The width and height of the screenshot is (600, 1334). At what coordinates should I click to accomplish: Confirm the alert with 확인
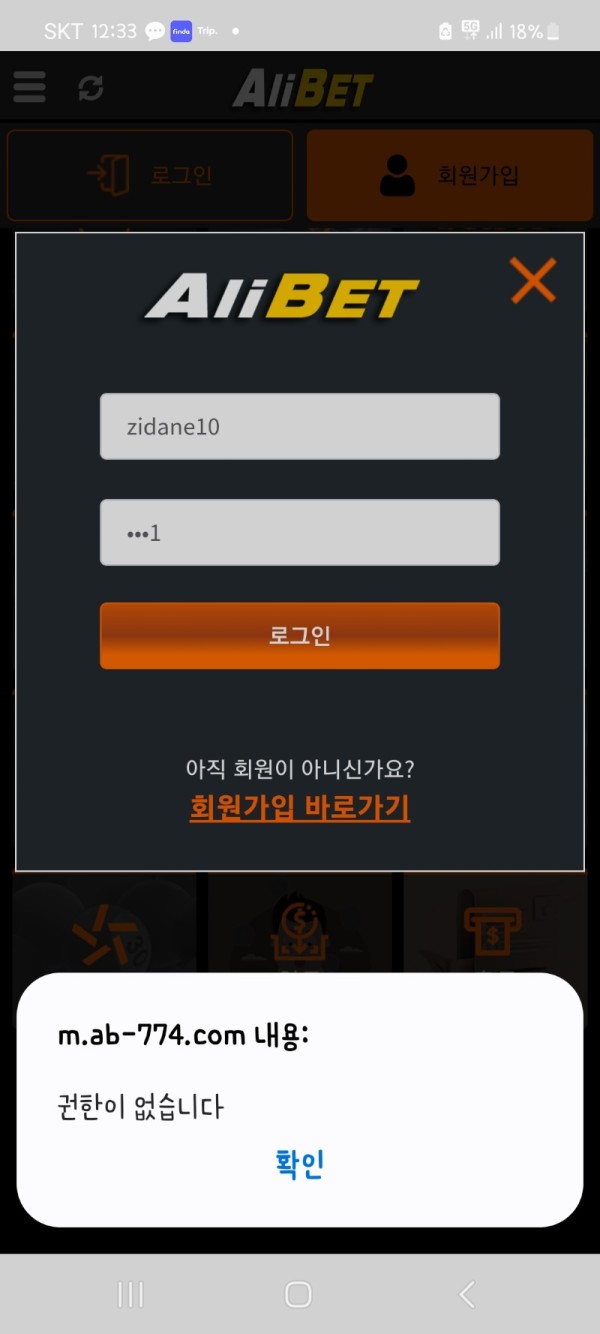(x=299, y=1164)
